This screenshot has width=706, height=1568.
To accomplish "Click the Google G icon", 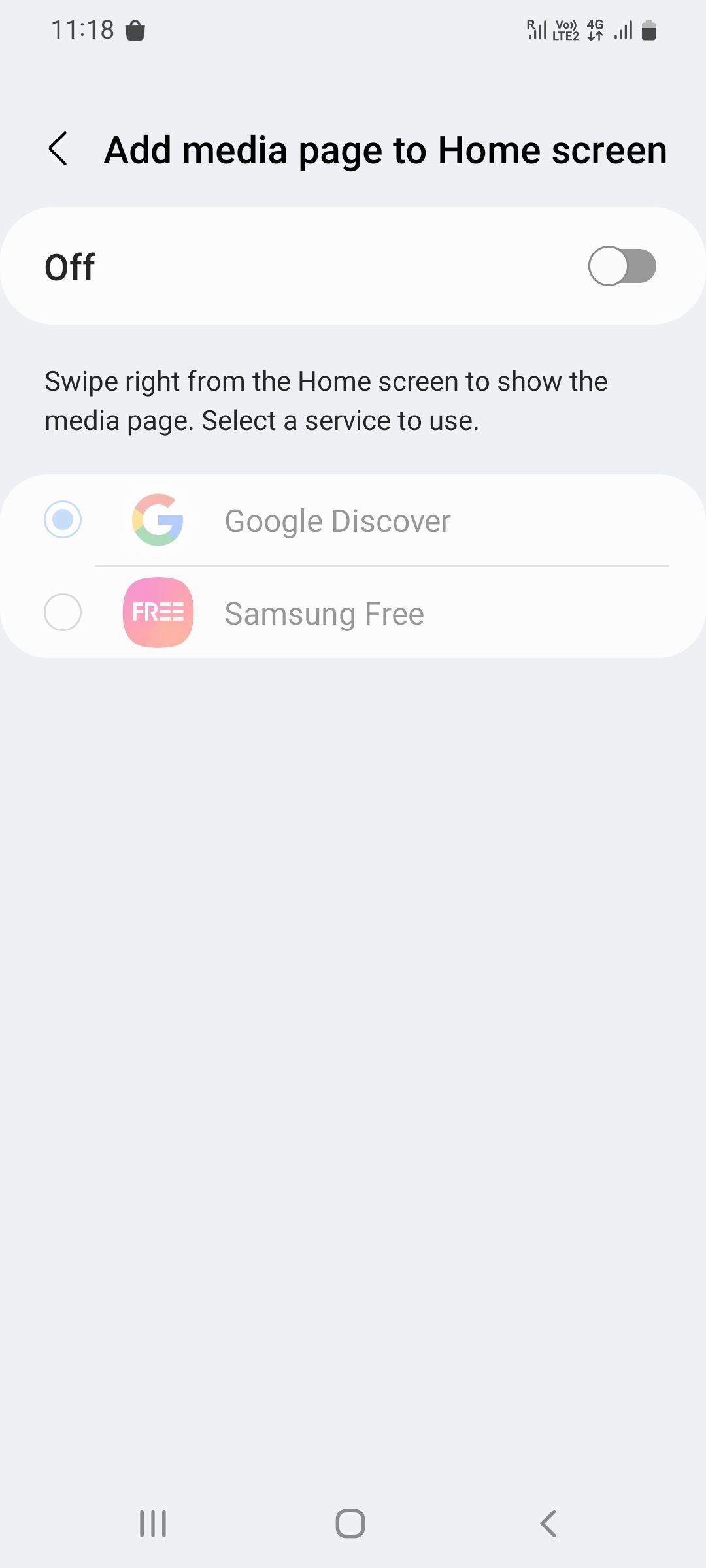I will pos(158,520).
